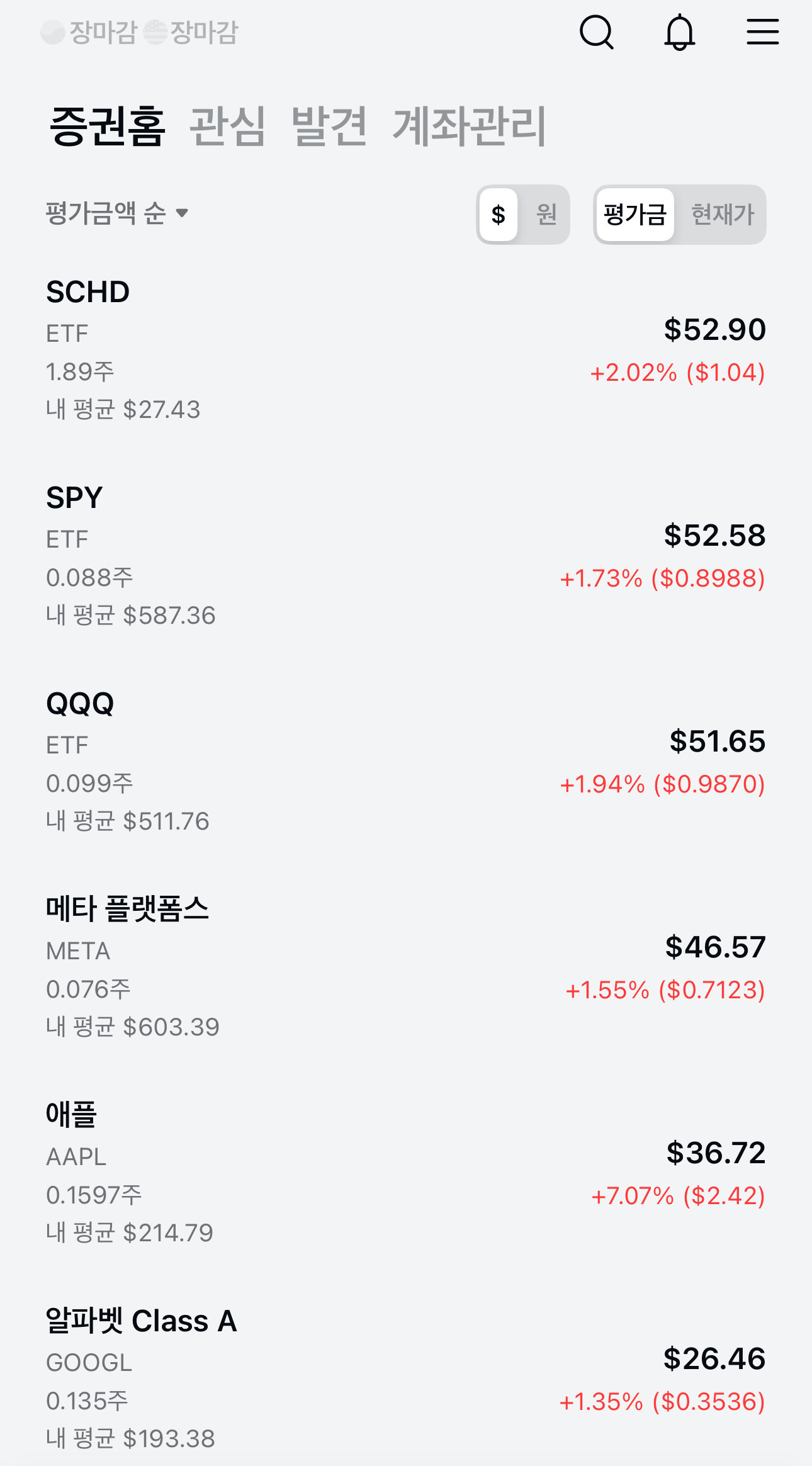812x1466 pixels.
Task: Switch to the 관심 tab
Action: [x=227, y=126]
